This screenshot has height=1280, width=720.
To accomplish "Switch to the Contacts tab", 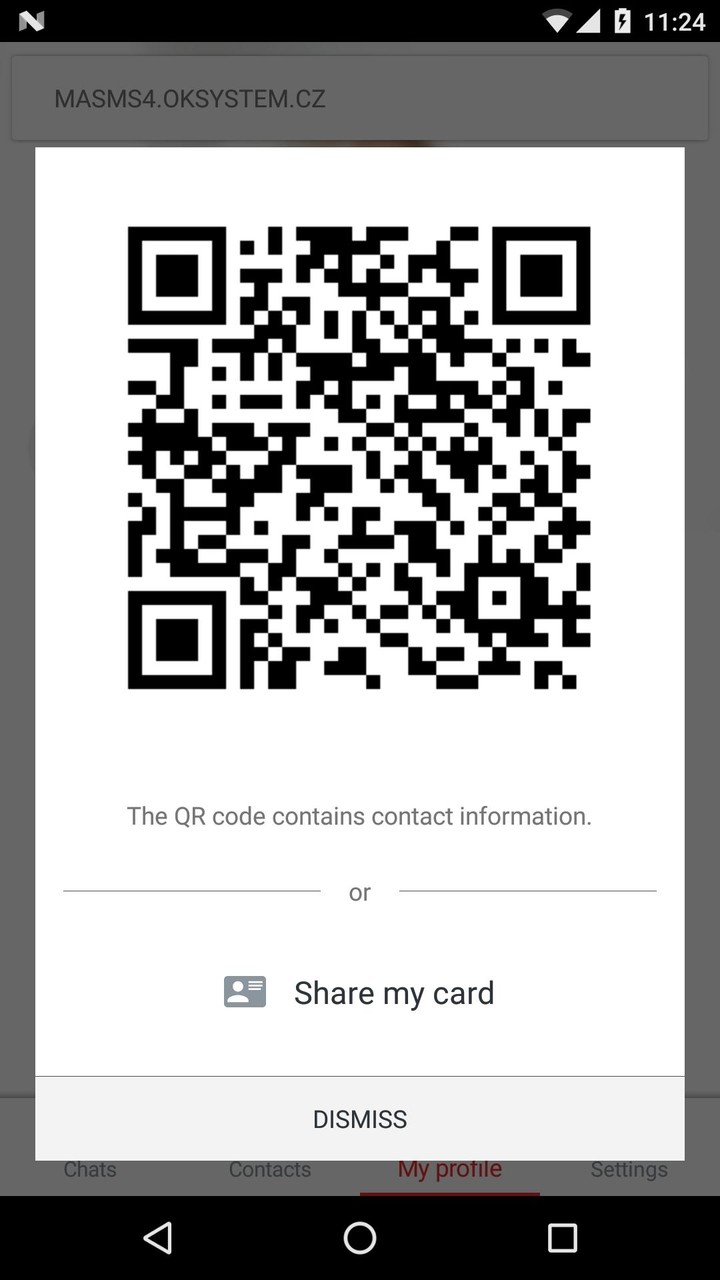I will click(270, 1169).
